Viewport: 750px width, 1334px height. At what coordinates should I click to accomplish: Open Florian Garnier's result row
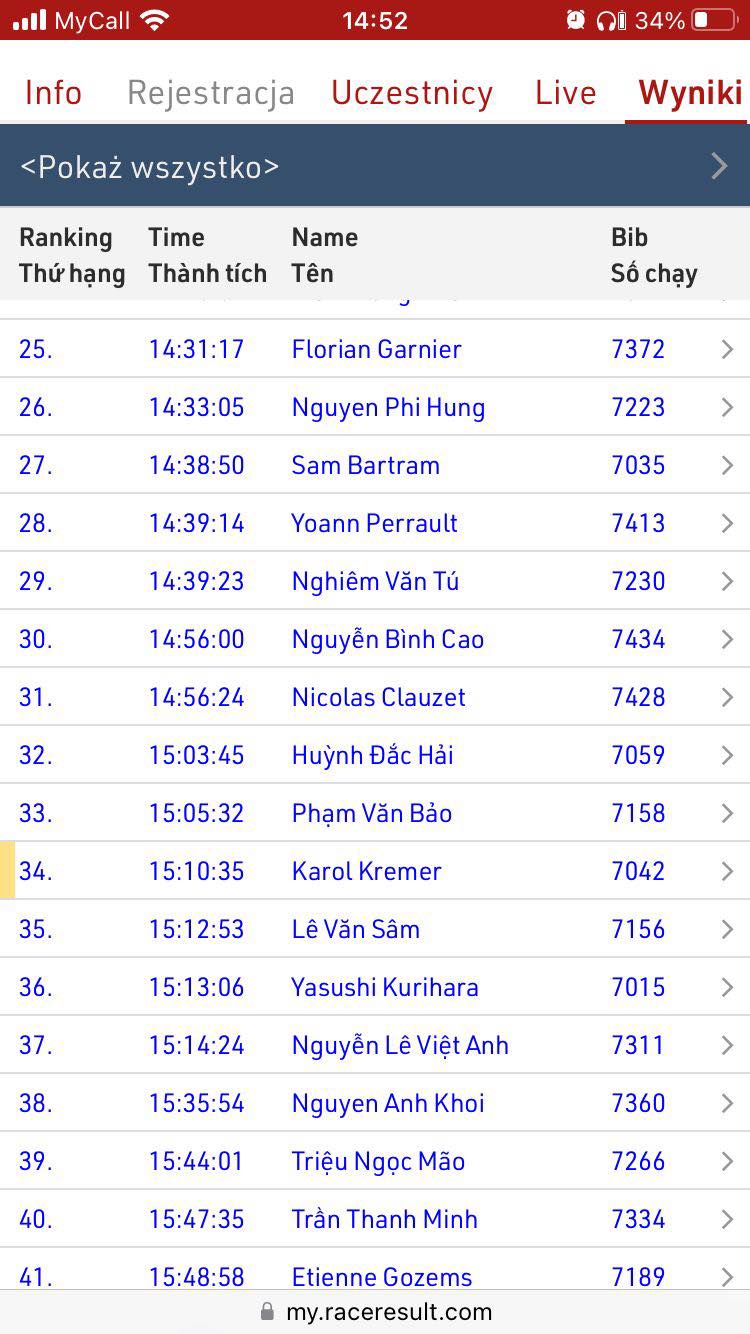(376, 349)
